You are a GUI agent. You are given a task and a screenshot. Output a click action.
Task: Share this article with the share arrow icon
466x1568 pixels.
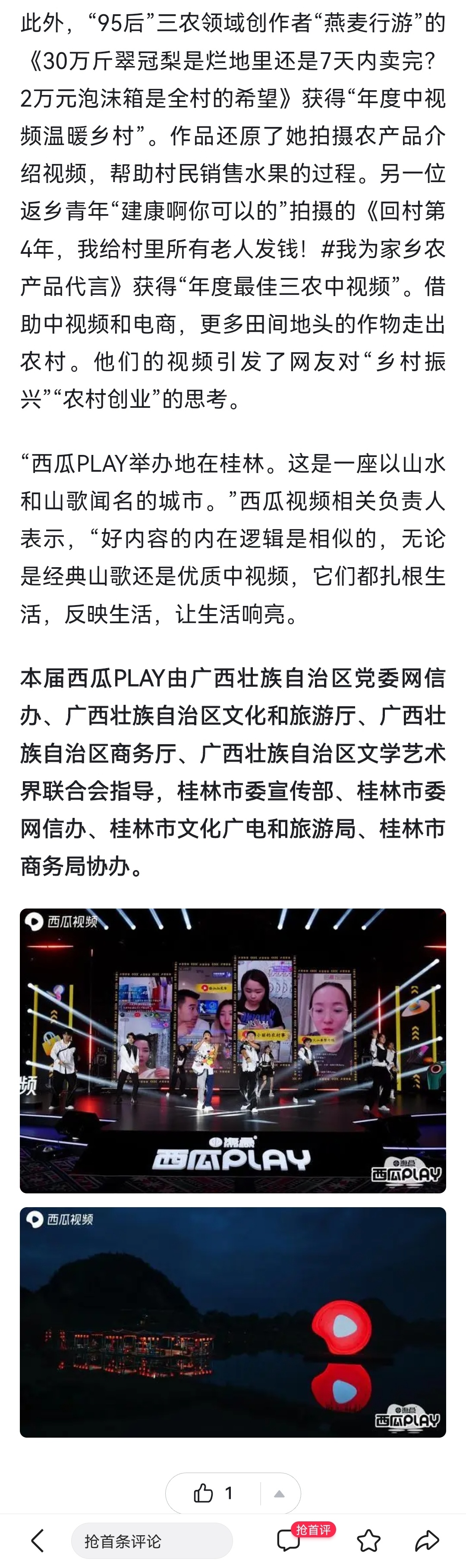click(427, 1541)
